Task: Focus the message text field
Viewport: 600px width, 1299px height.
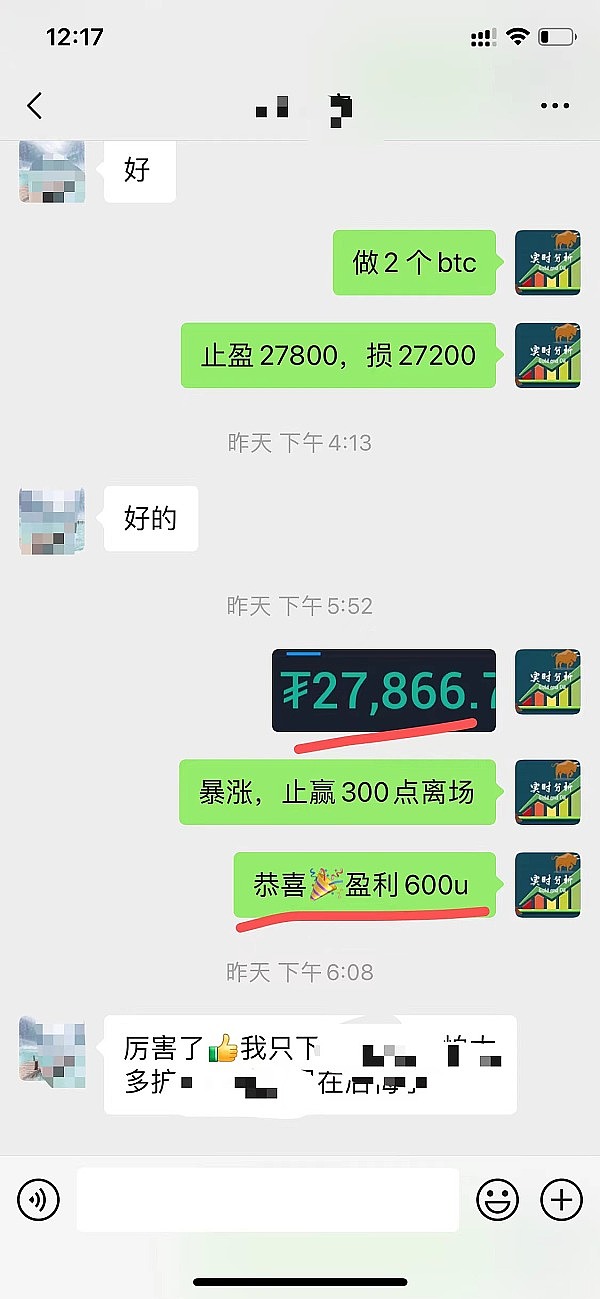Action: [267, 1198]
